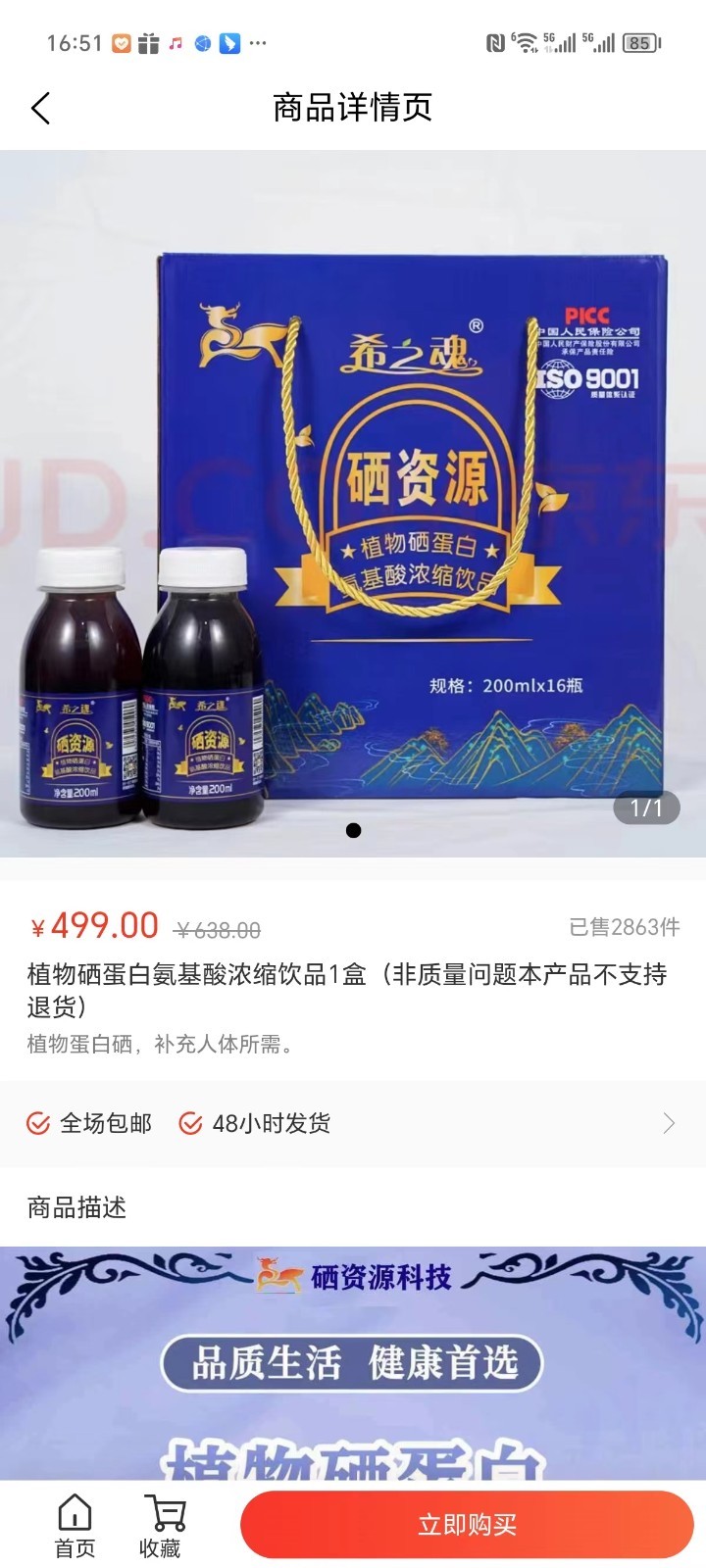Go to the 首页 home tab

coord(75,1525)
